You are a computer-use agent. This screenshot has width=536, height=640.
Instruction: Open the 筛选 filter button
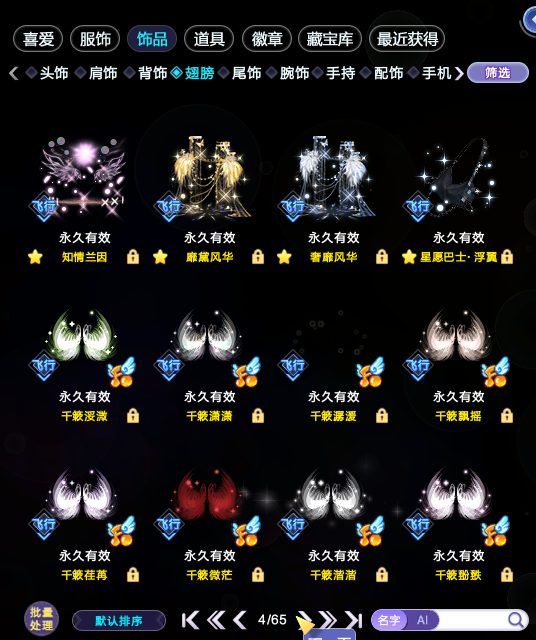tap(498, 73)
